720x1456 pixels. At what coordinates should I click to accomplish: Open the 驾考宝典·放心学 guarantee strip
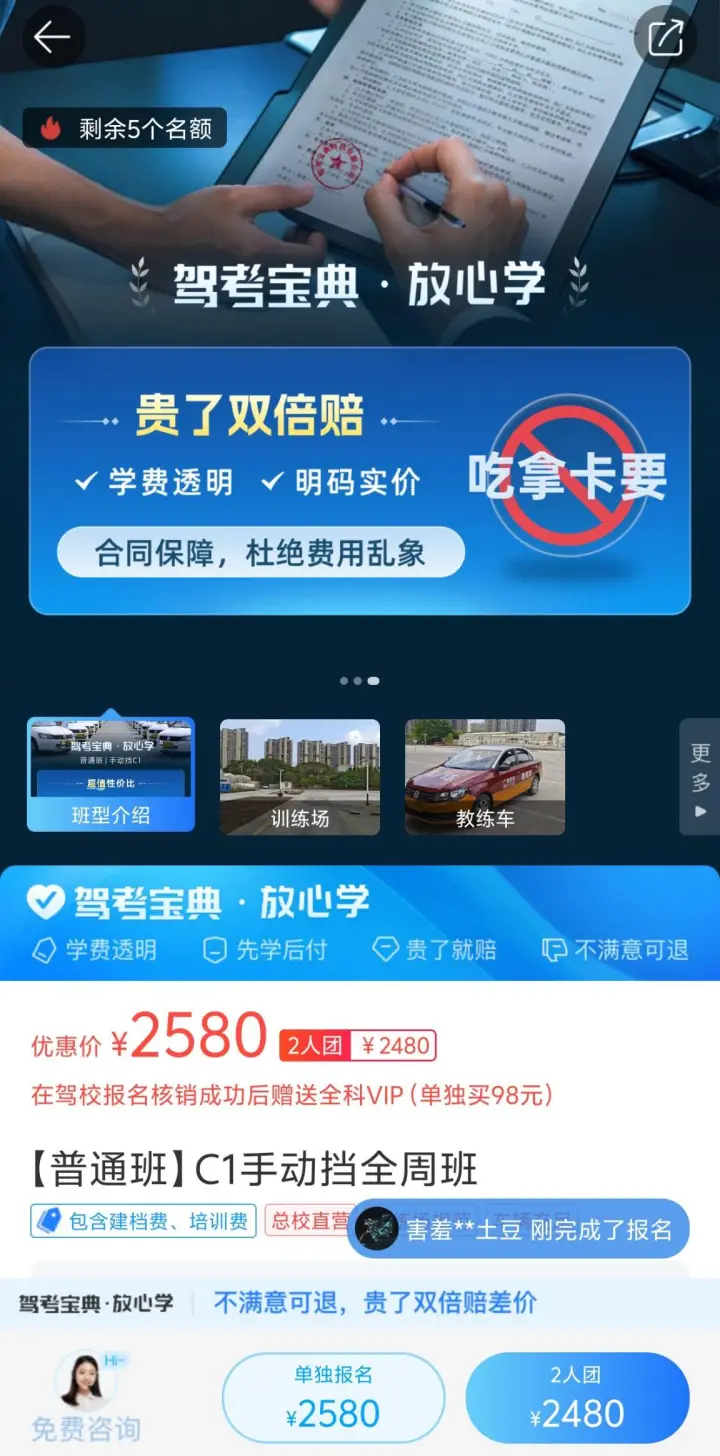pyautogui.click(x=360, y=923)
